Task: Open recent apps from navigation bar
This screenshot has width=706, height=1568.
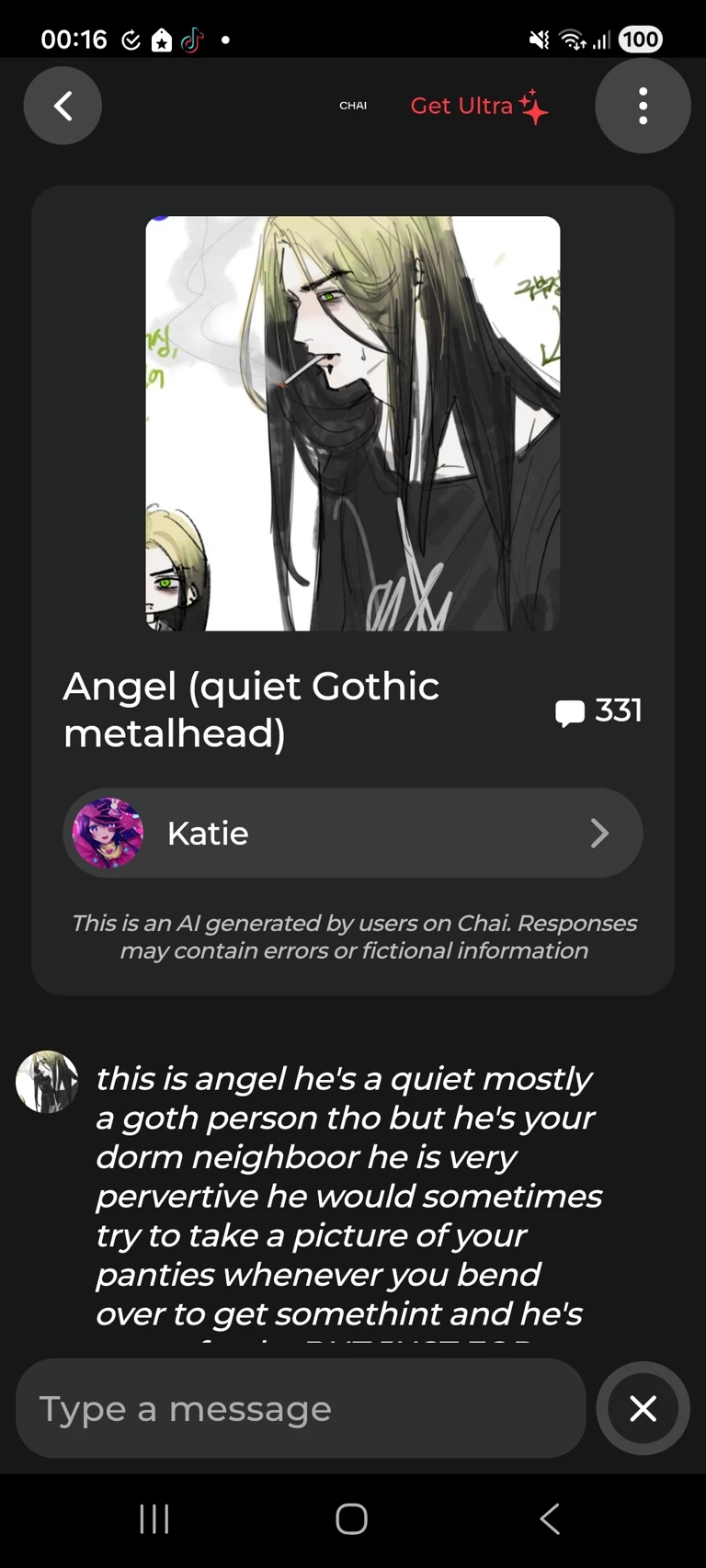Action: [x=154, y=1518]
